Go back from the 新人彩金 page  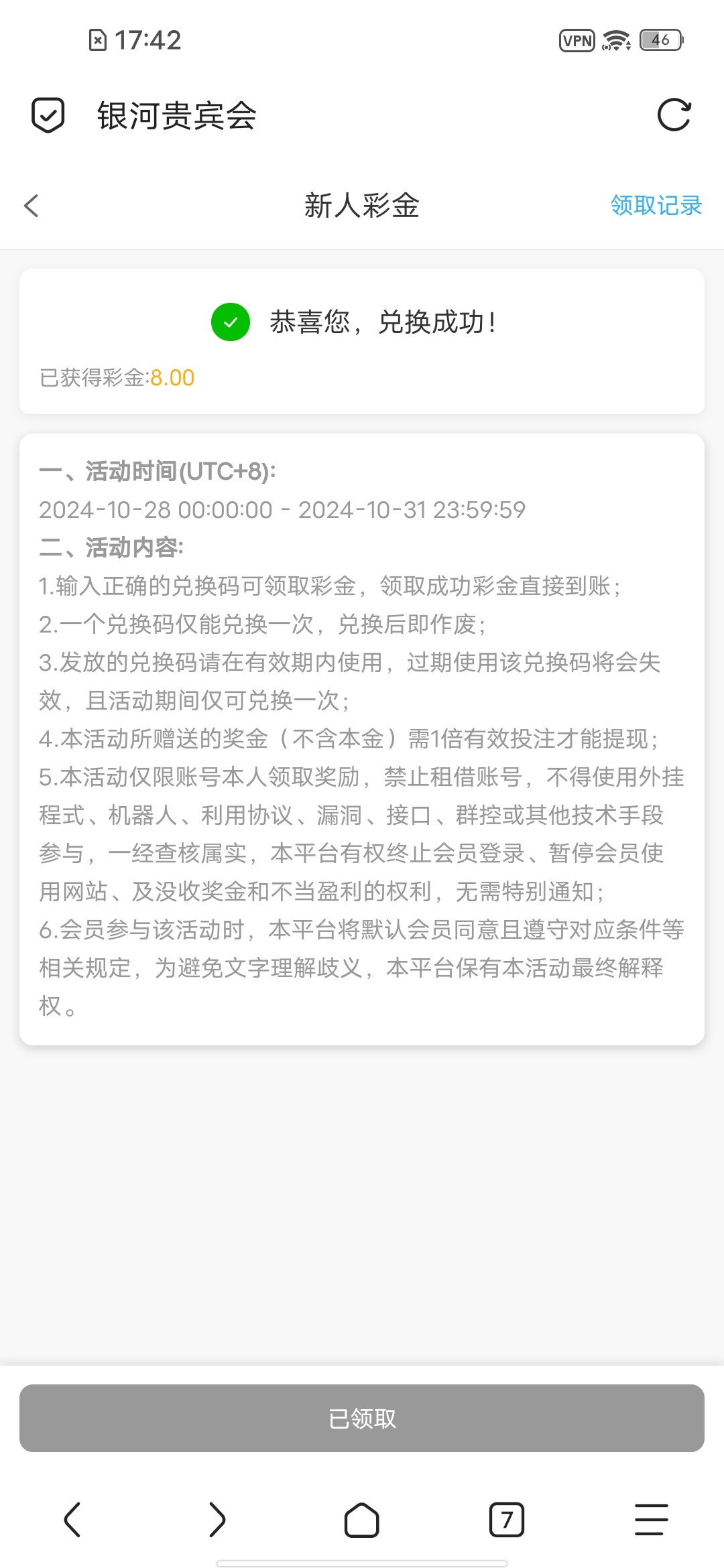(x=32, y=205)
